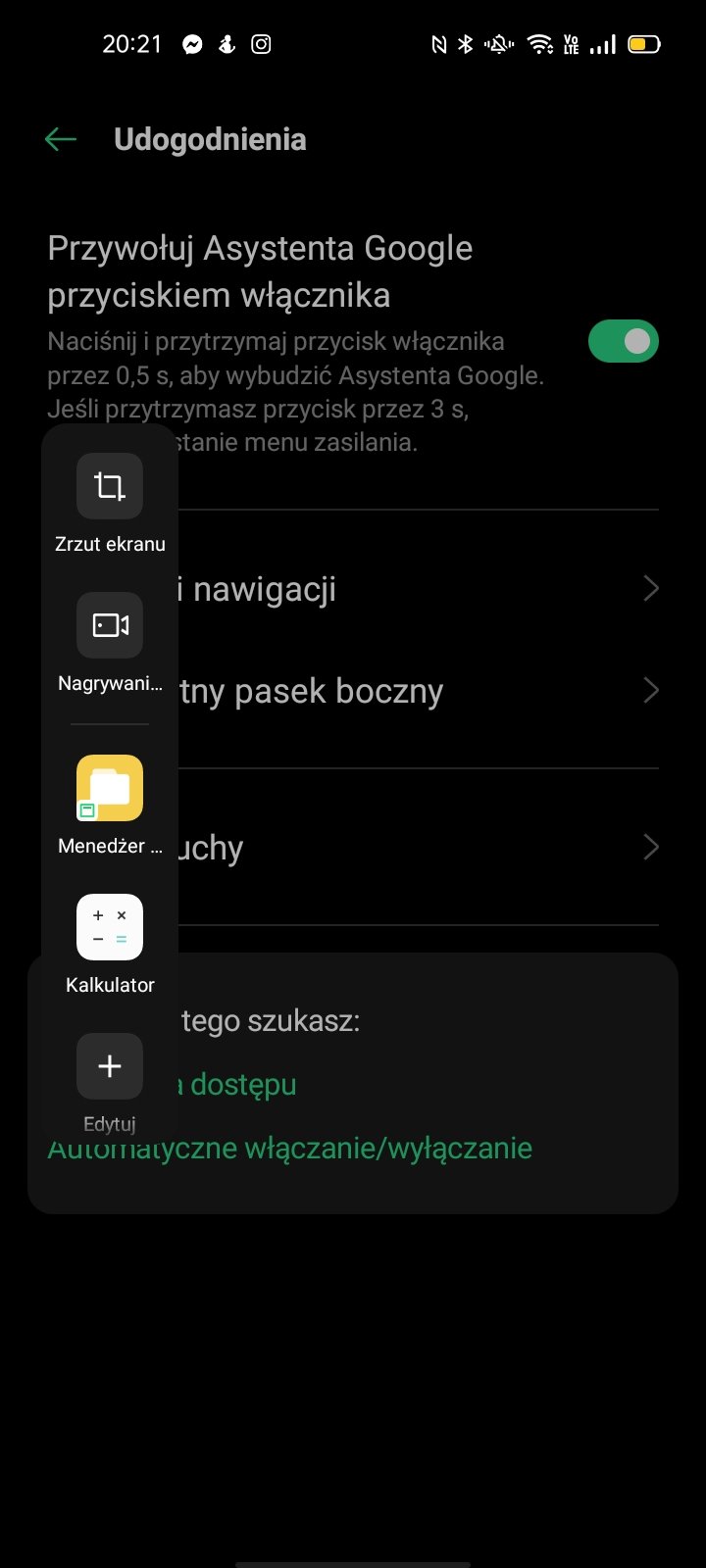Tap Edytuj plus button in sidebar

110,1066
